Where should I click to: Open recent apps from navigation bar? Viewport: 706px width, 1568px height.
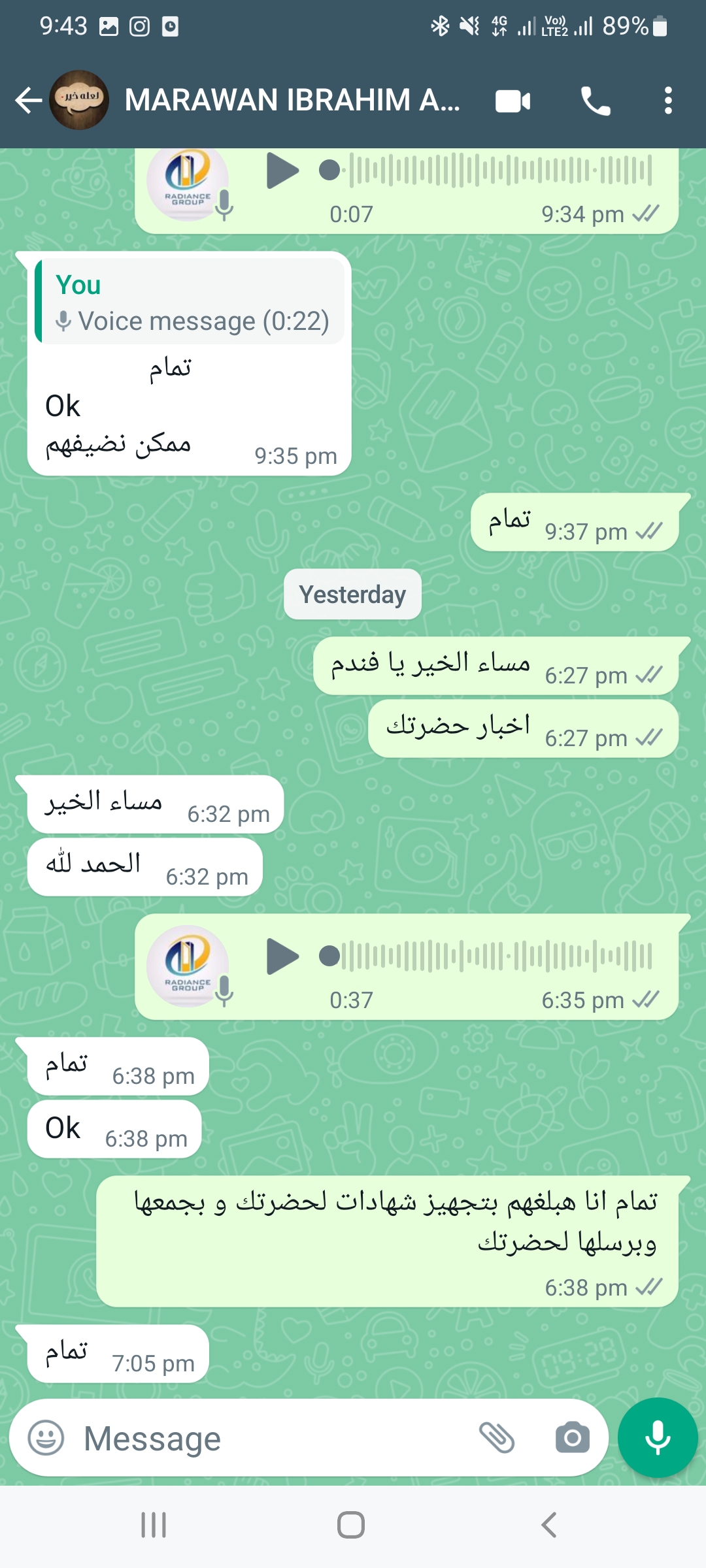(x=154, y=1525)
